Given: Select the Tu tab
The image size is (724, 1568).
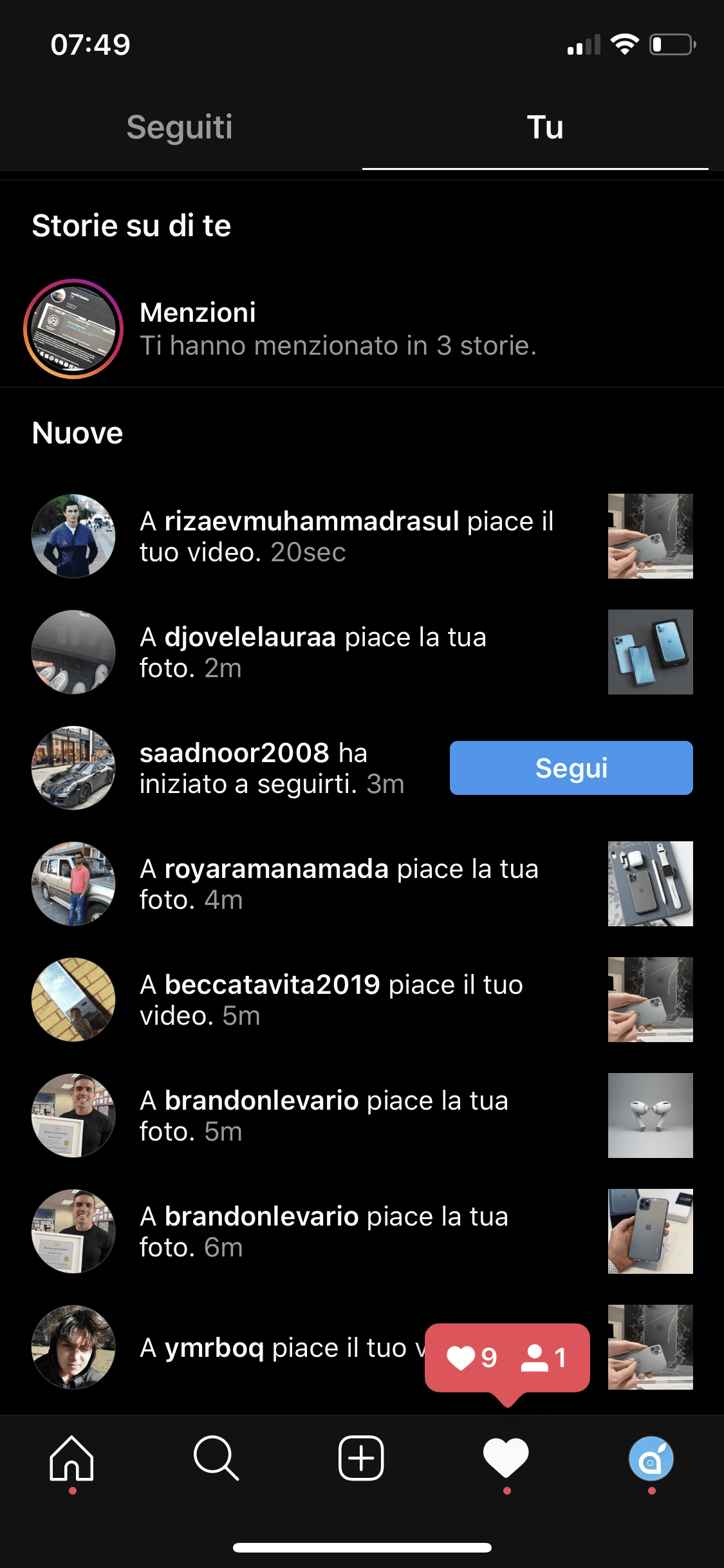Looking at the screenshot, I should [544, 127].
